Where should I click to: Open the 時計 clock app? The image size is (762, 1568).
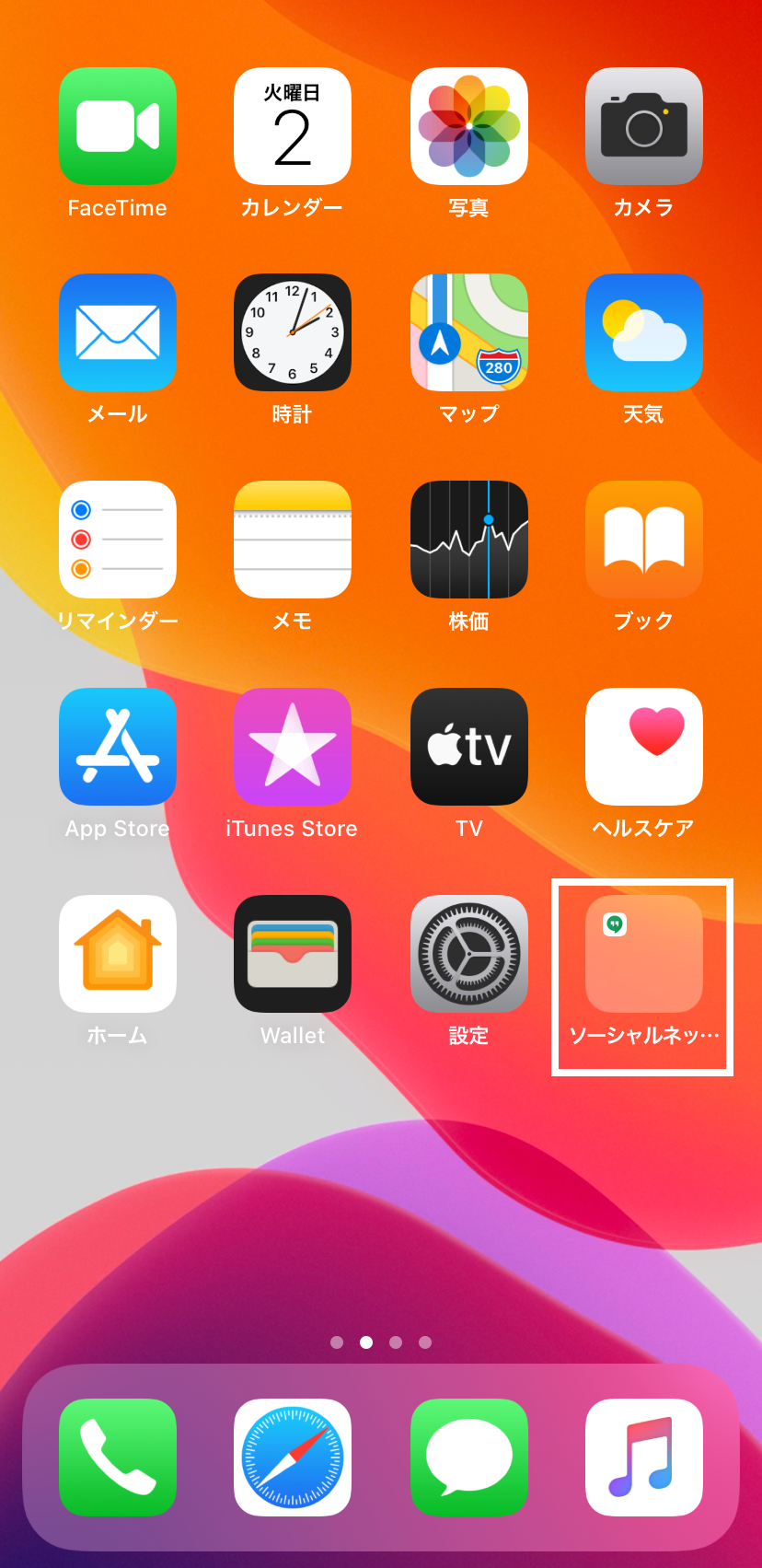click(x=293, y=332)
